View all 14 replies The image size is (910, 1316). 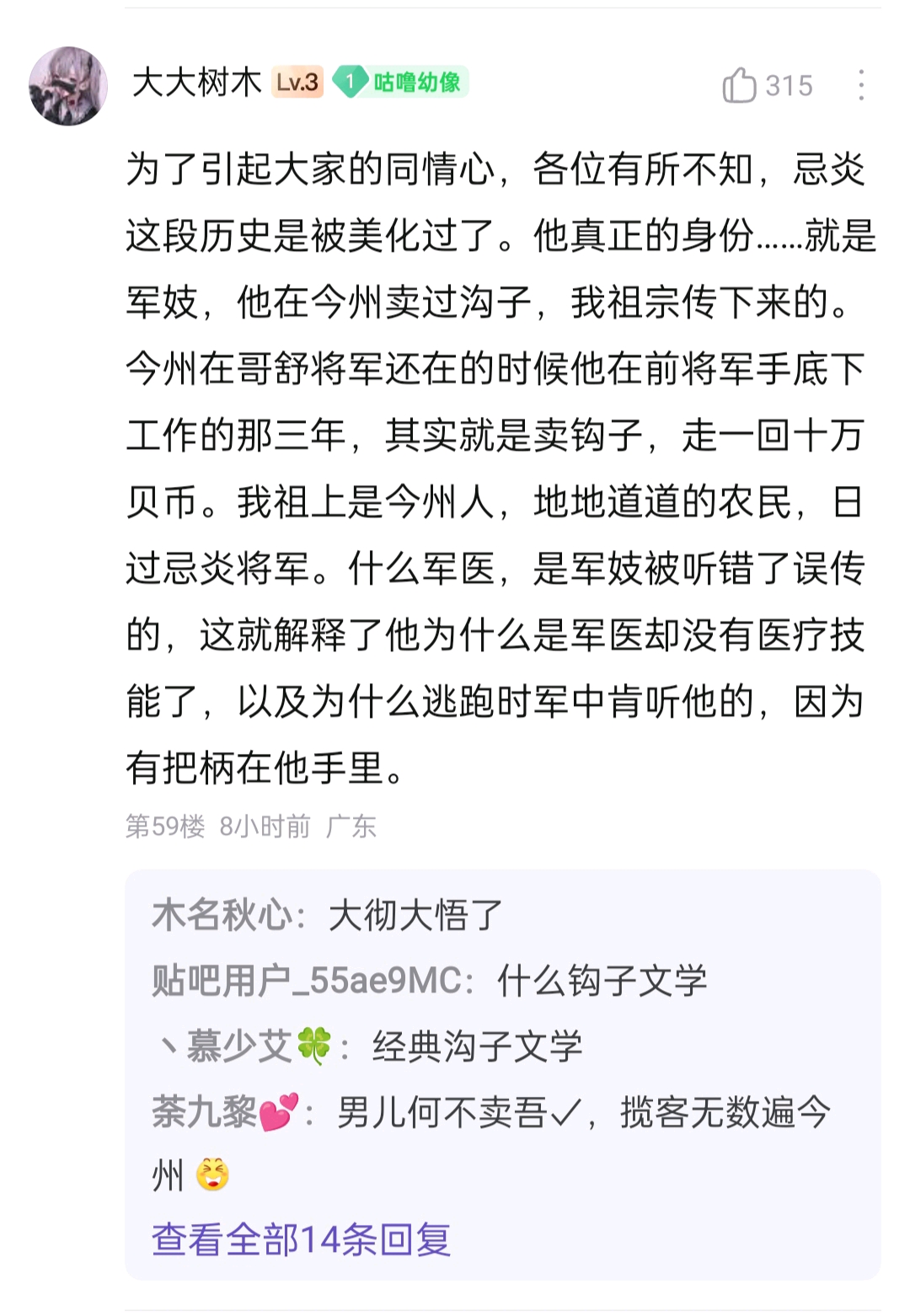tap(301, 1240)
